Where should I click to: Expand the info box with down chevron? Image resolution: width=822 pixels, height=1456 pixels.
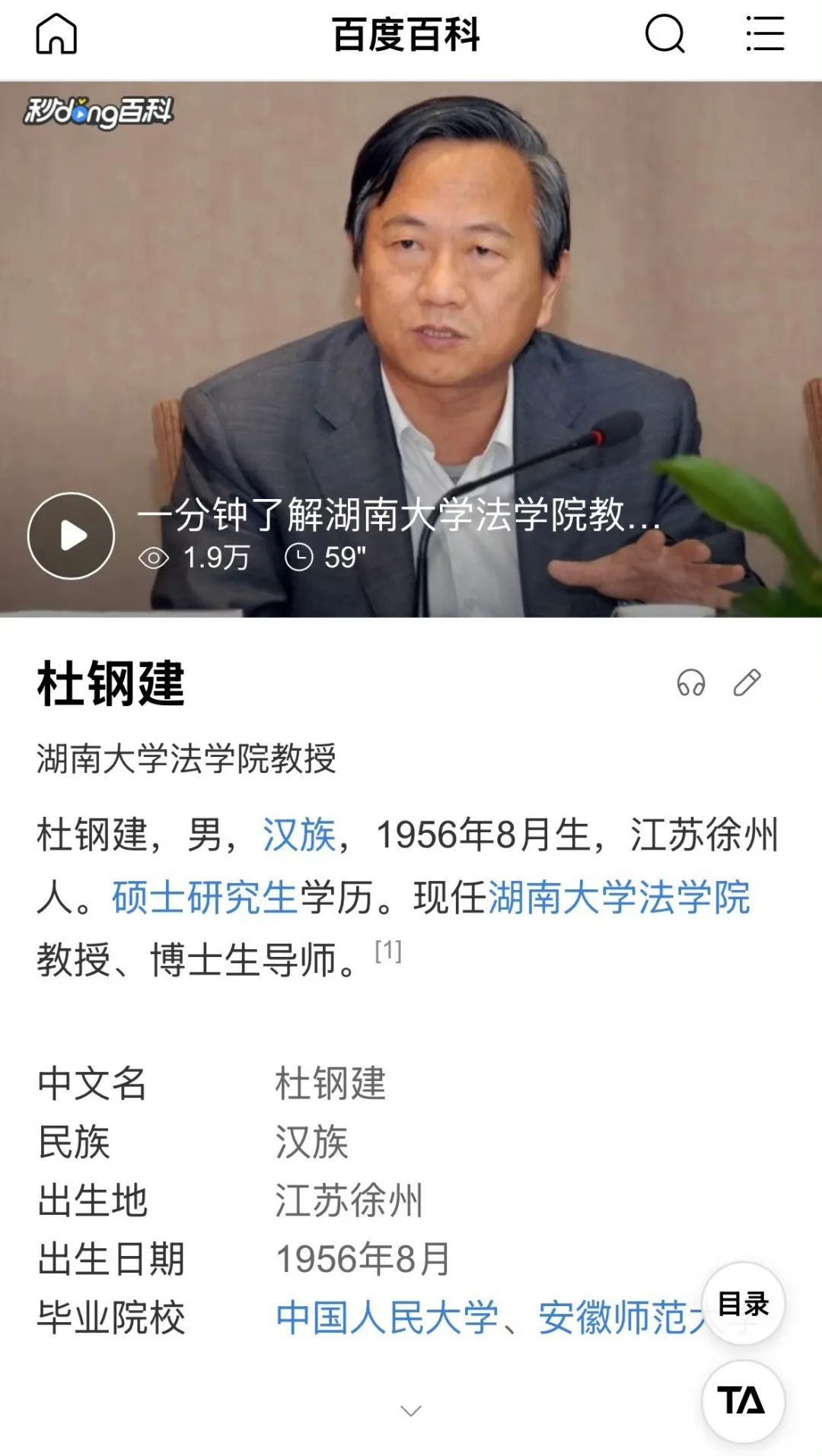[411, 1411]
